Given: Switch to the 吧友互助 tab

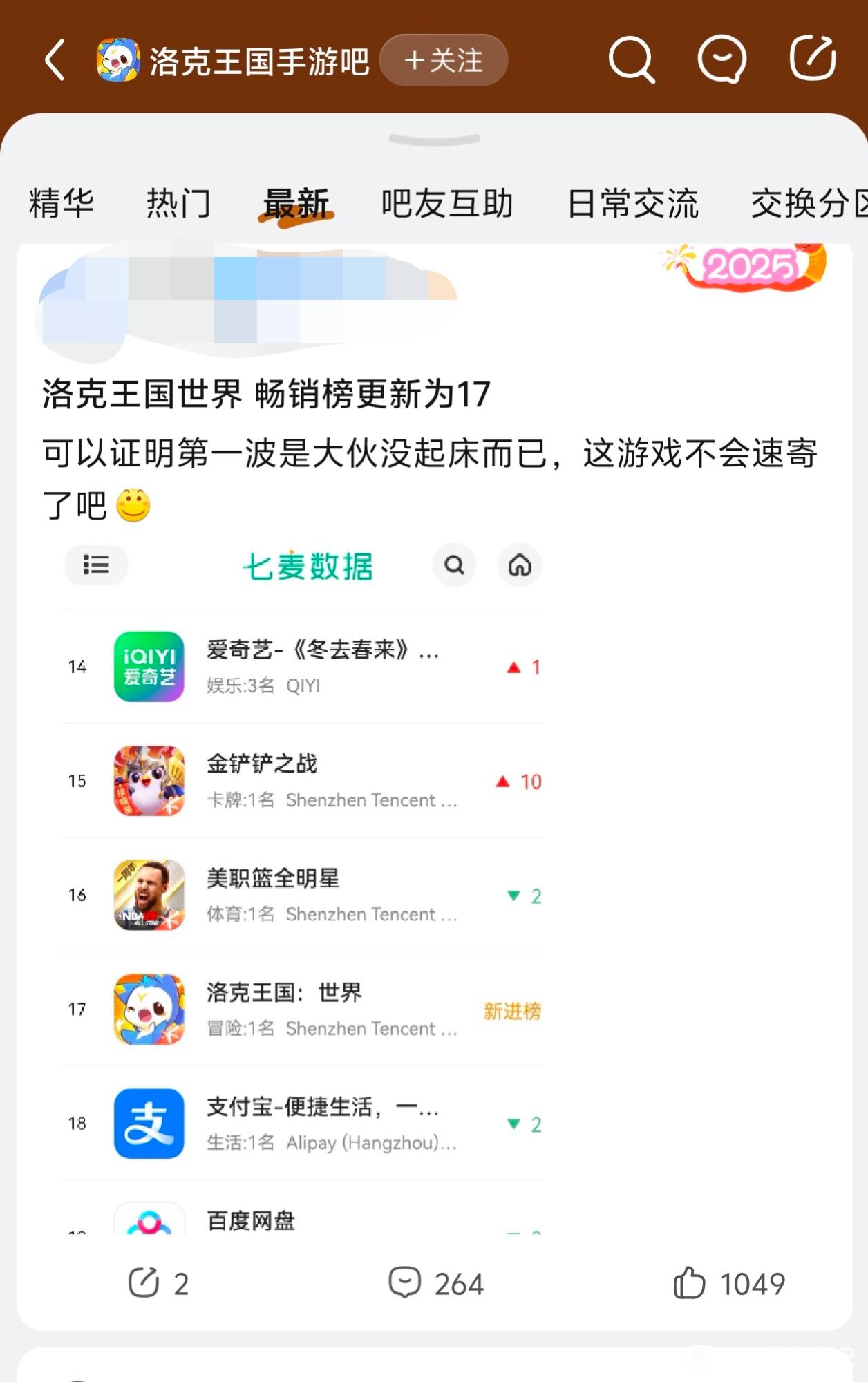Looking at the screenshot, I should pyautogui.click(x=446, y=204).
